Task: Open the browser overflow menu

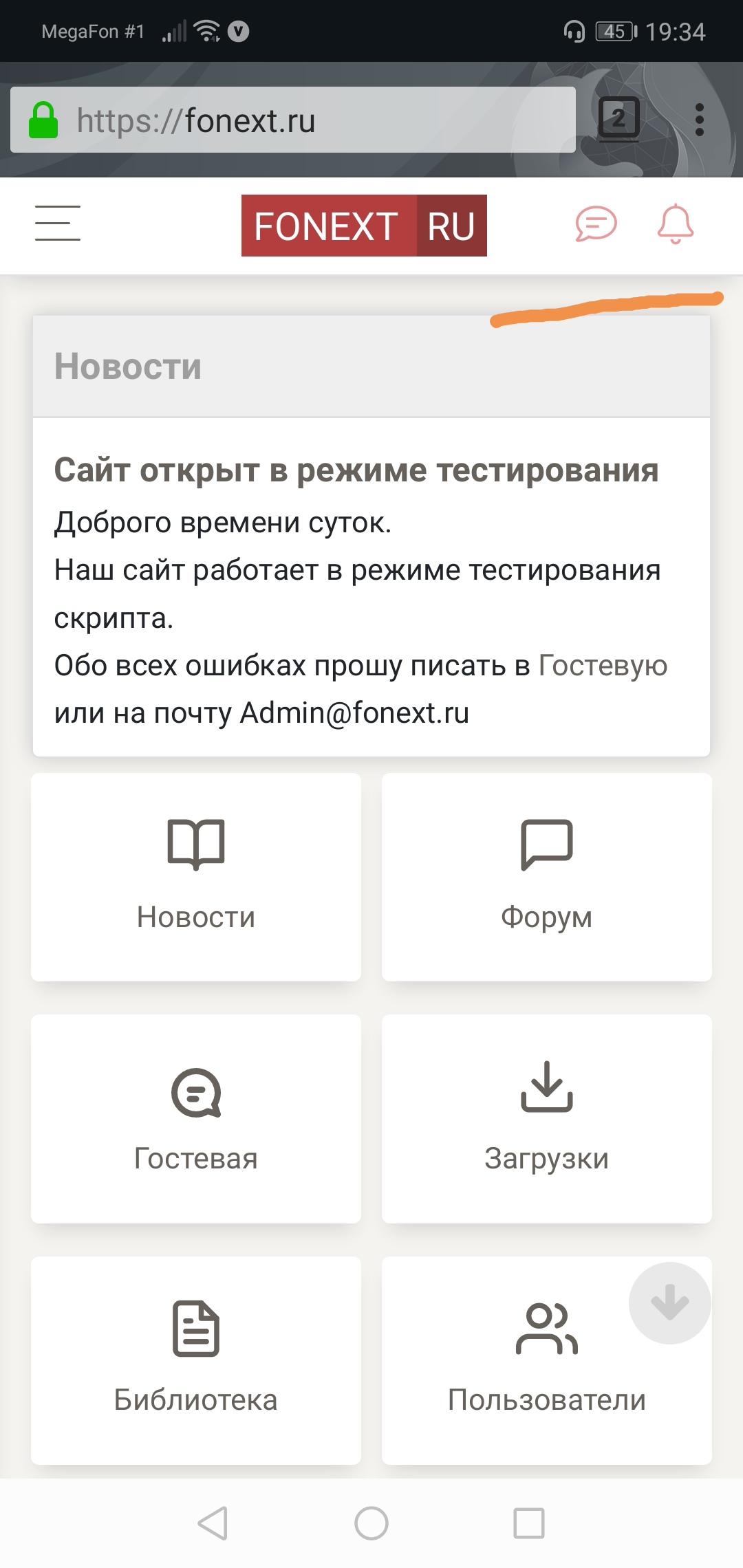Action: [700, 120]
